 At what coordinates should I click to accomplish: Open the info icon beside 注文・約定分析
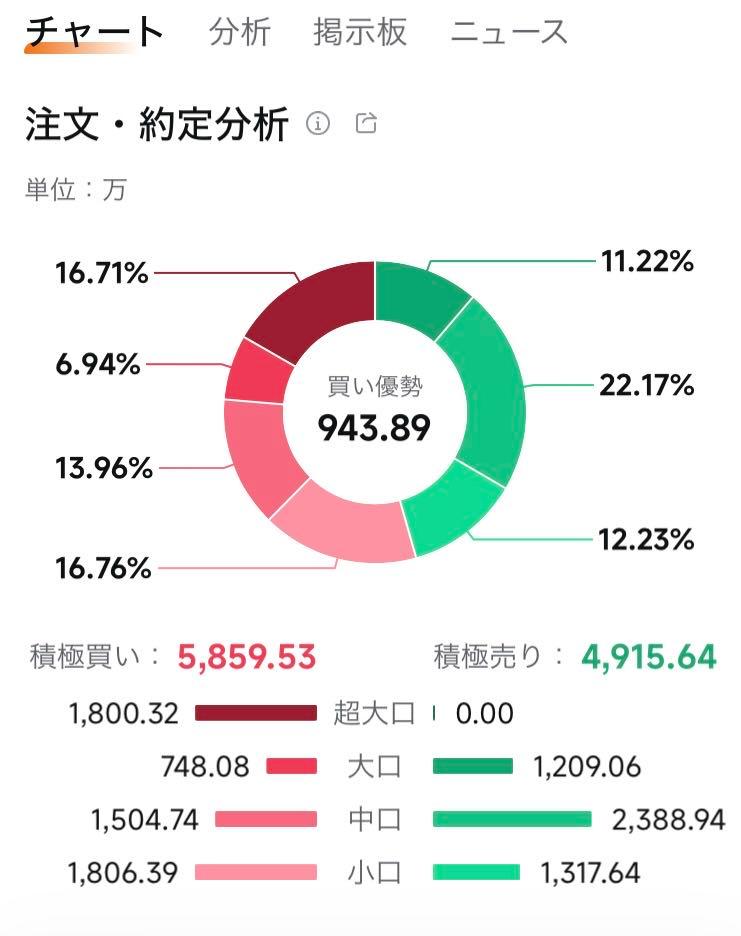[x=318, y=122]
